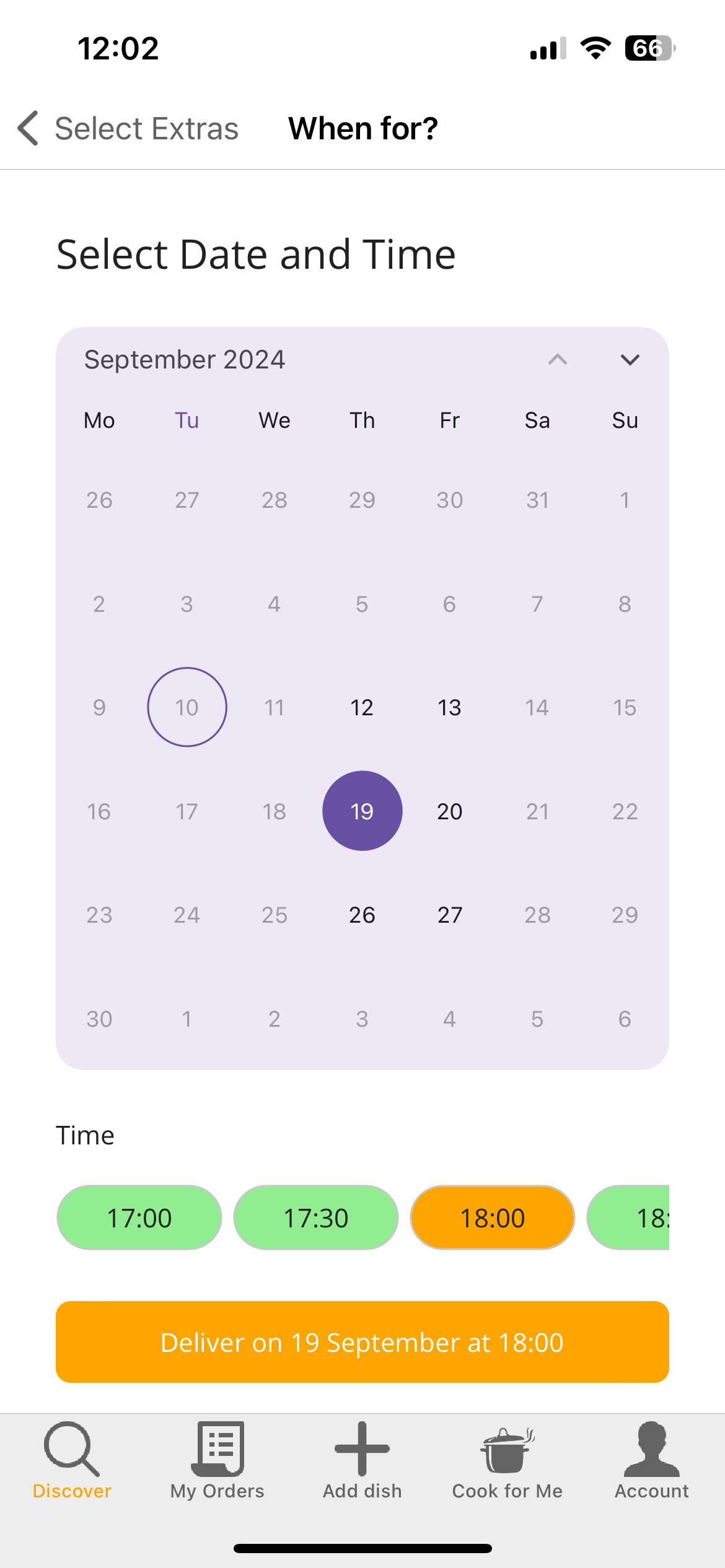Choose the 17:30 time slot
This screenshot has width=725, height=1568.
click(x=316, y=1217)
